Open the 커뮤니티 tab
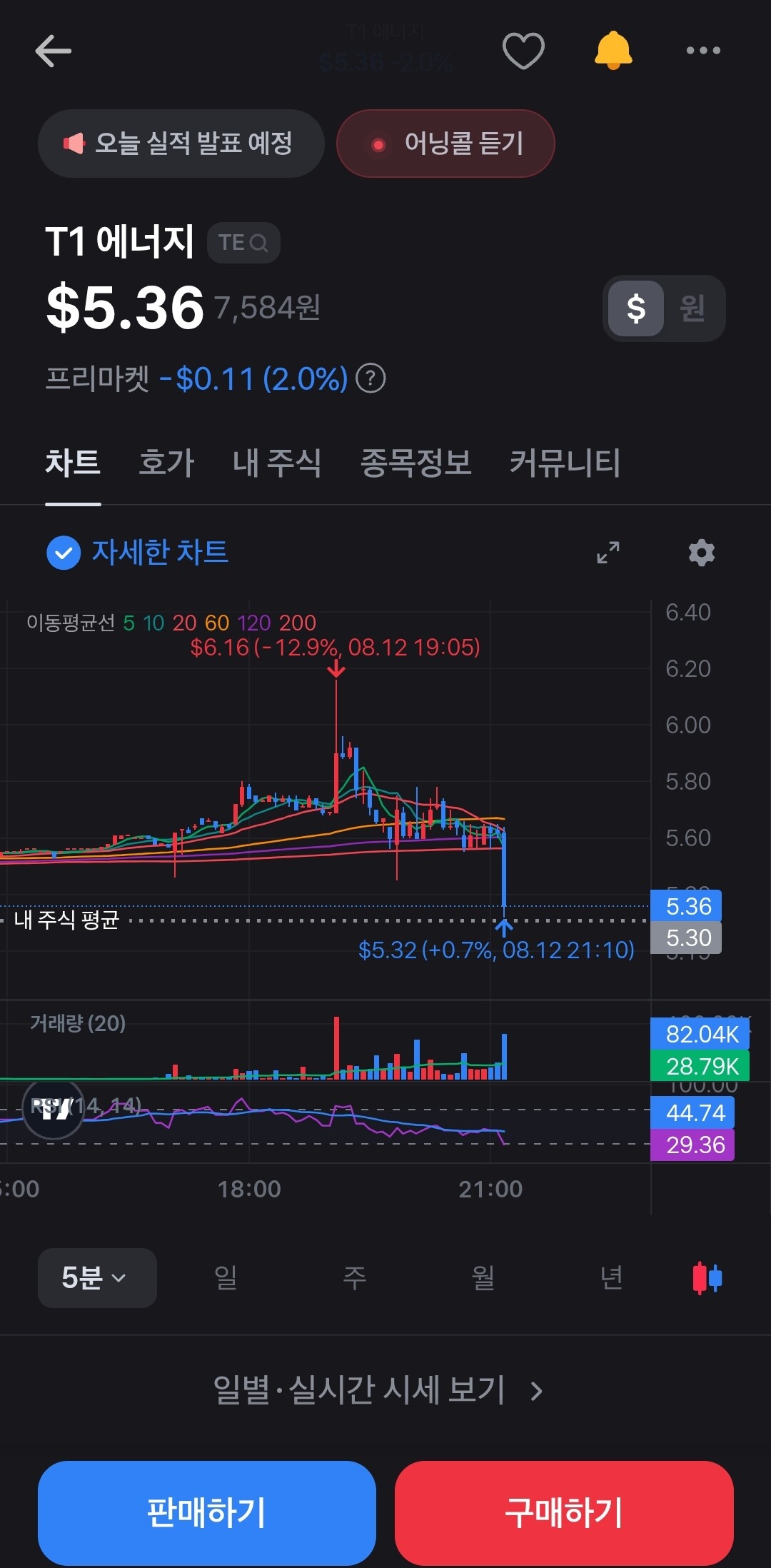The height and width of the screenshot is (1568, 771). coord(565,463)
